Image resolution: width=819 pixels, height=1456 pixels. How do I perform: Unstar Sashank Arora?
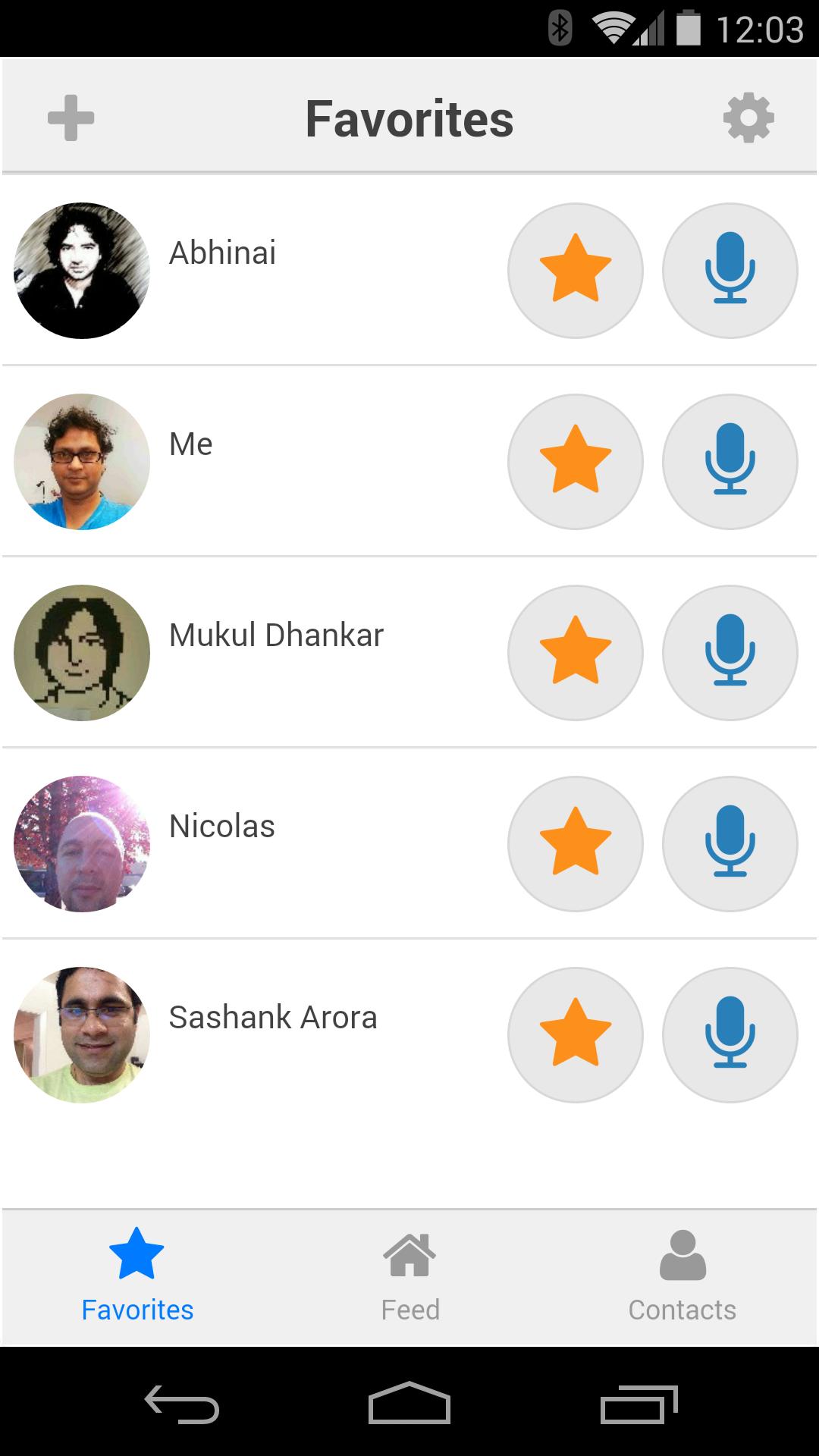(576, 1034)
